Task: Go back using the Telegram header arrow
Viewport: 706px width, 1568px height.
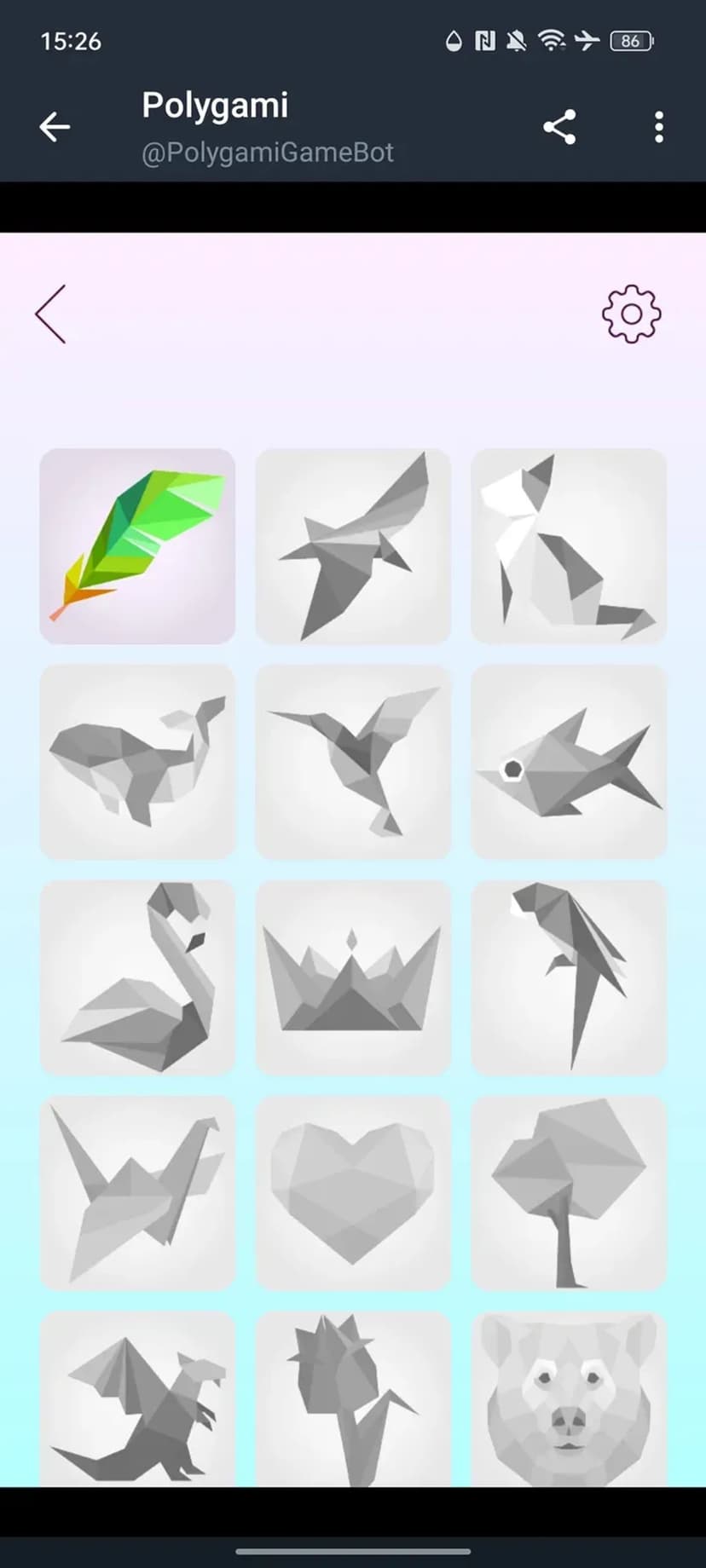Action: (x=55, y=127)
